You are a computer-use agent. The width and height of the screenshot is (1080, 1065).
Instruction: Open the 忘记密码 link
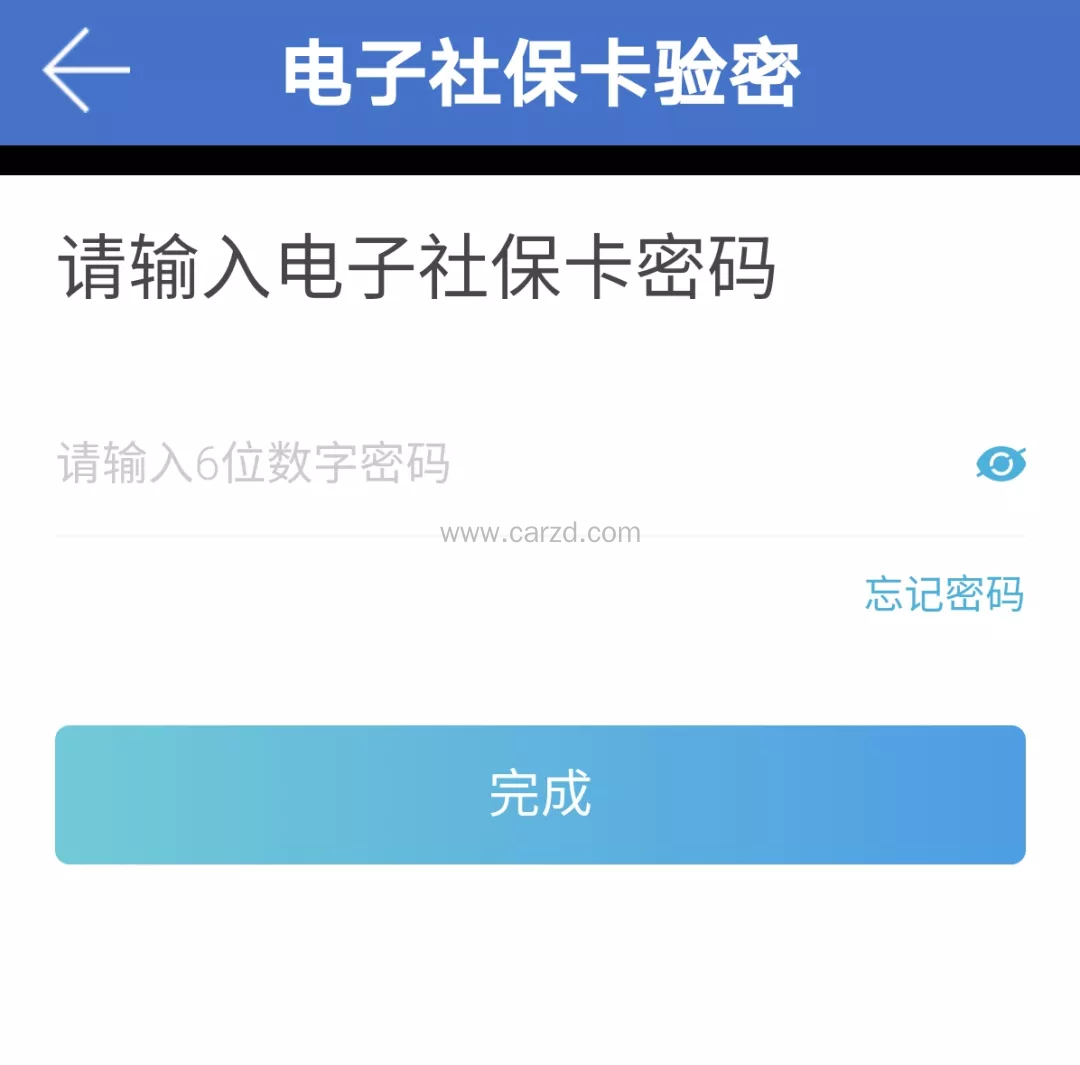click(944, 594)
